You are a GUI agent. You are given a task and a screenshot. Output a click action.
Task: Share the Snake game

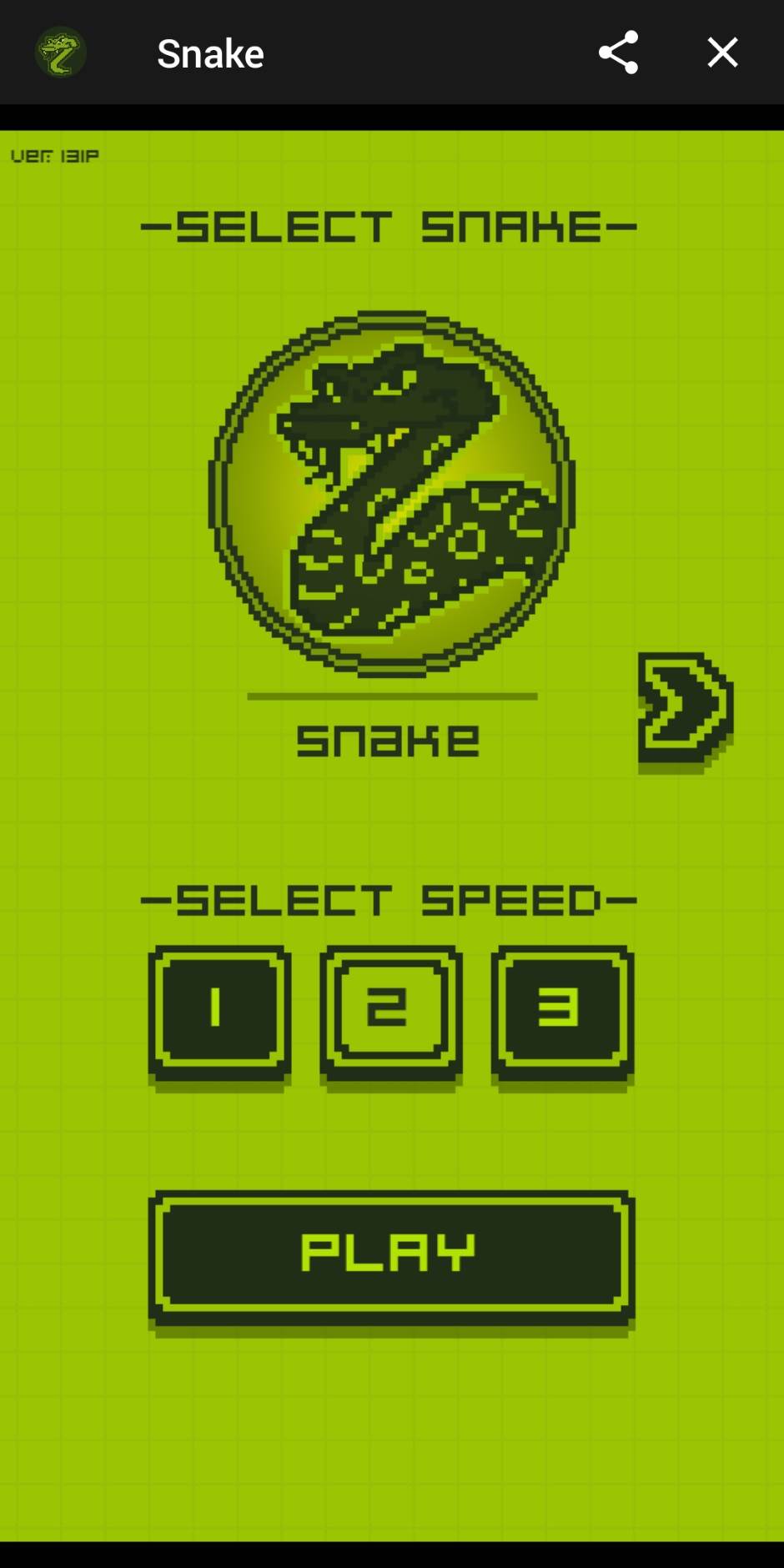(x=618, y=53)
